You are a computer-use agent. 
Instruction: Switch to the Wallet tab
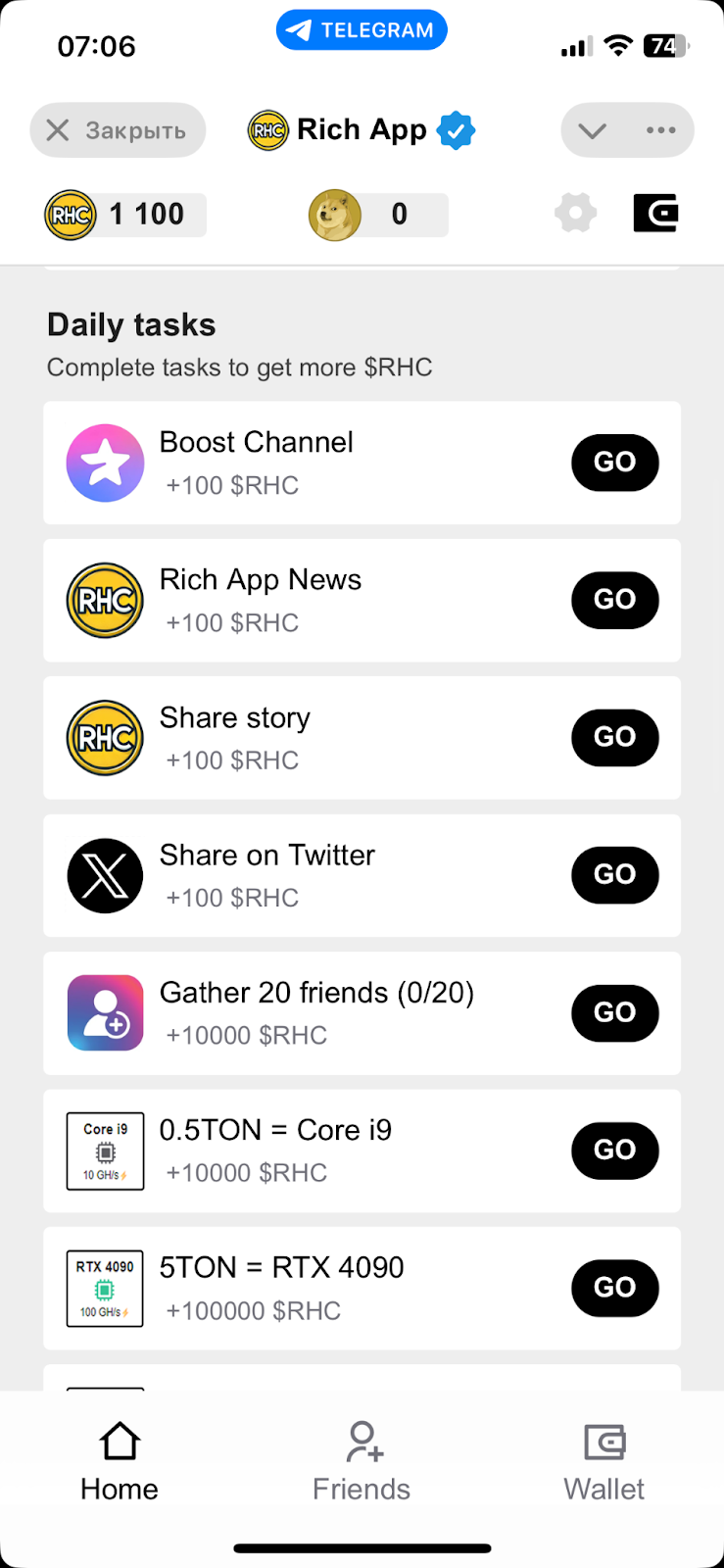coord(603,1462)
